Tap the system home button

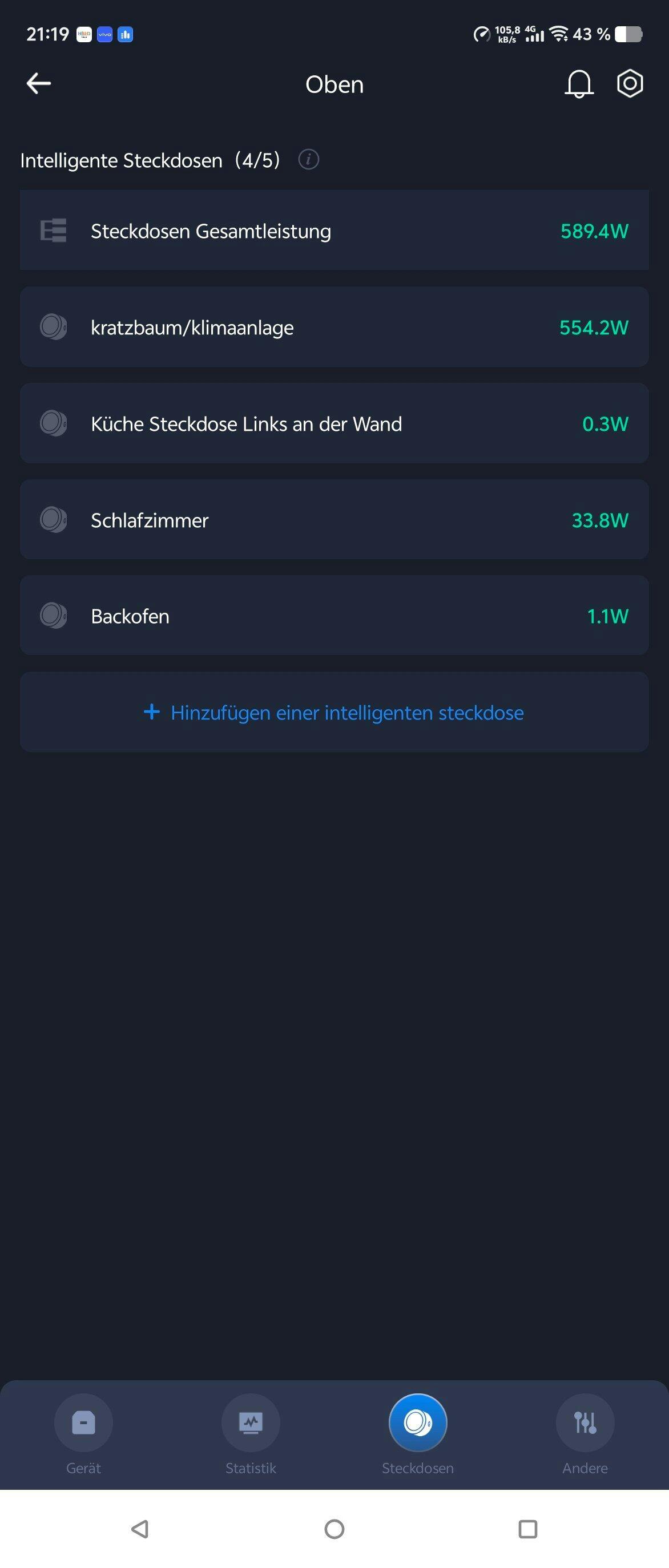click(334, 1529)
